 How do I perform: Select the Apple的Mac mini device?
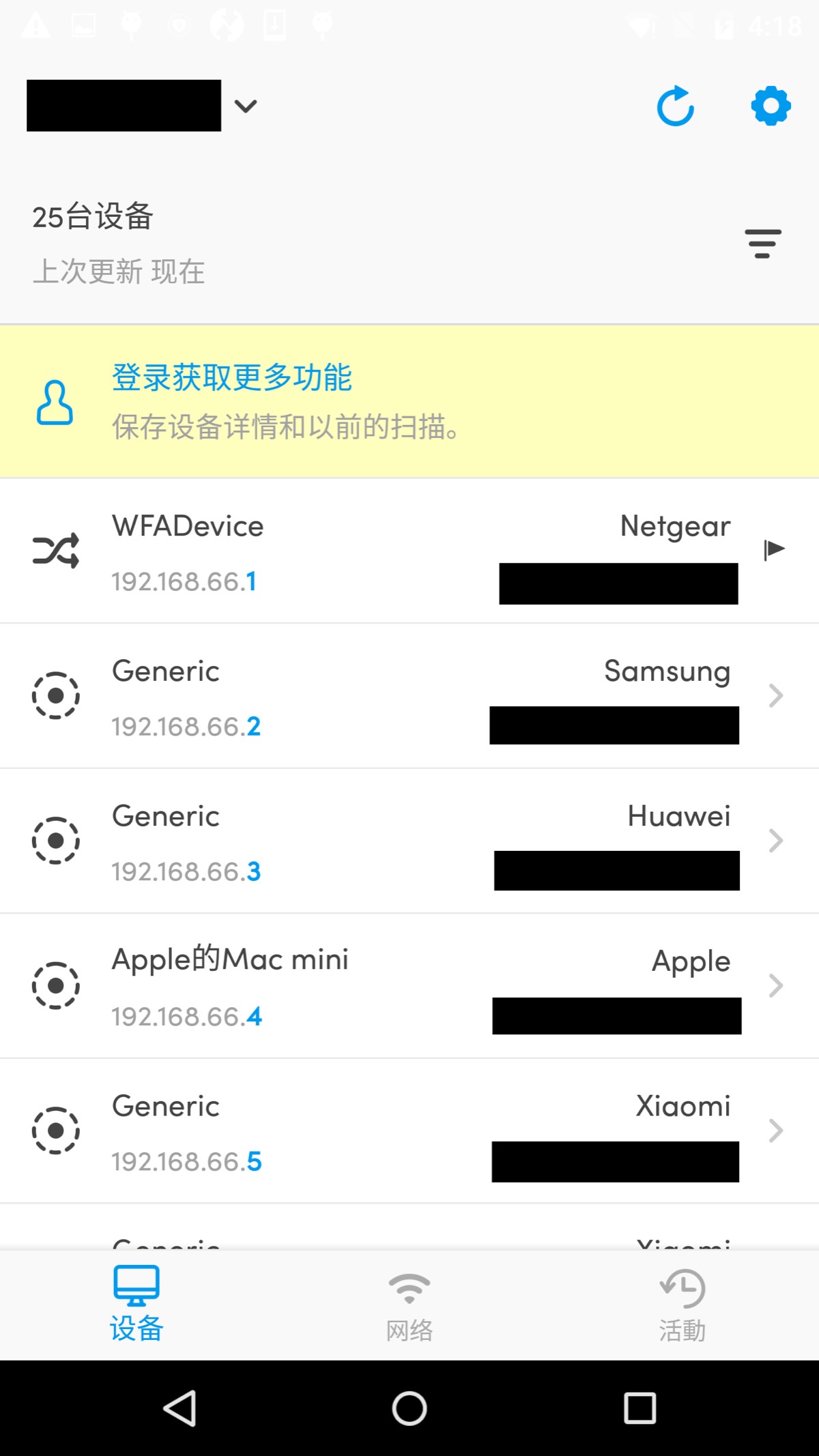tap(409, 986)
